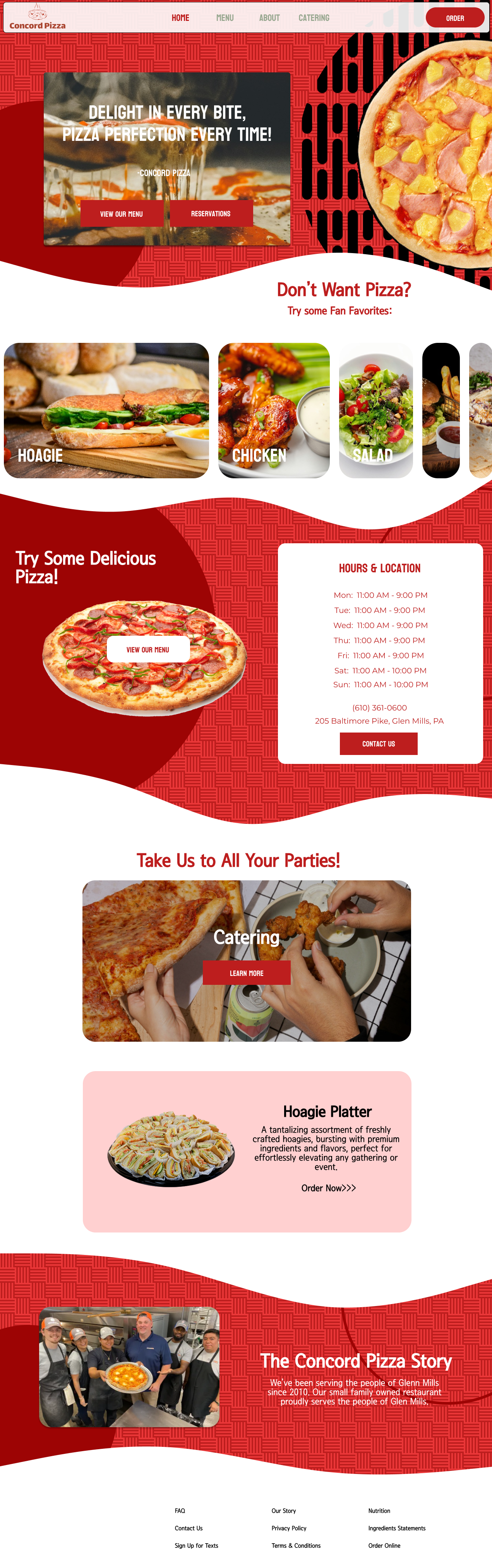Open Our Story in the footer
The height and width of the screenshot is (1568, 492).
click(x=284, y=1511)
